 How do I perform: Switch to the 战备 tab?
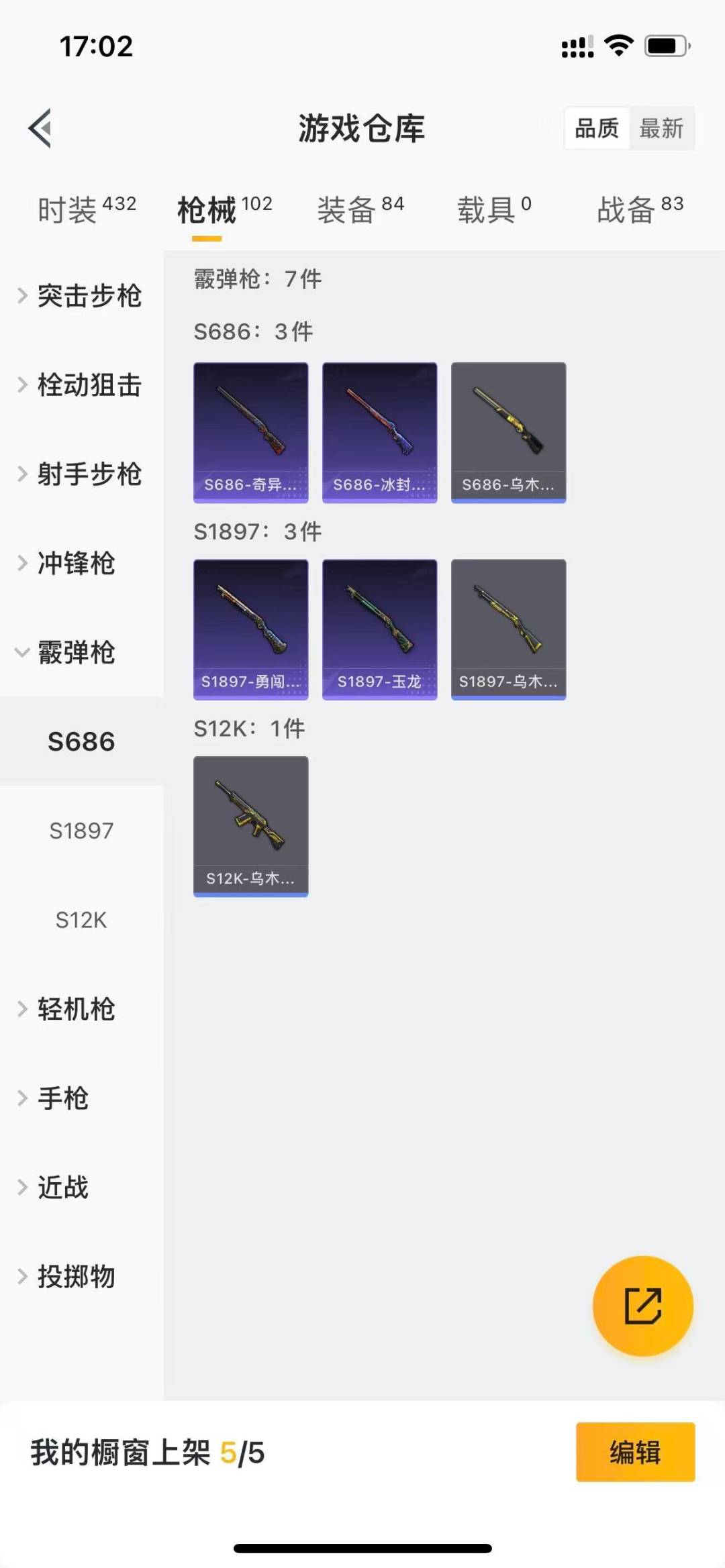tap(640, 209)
